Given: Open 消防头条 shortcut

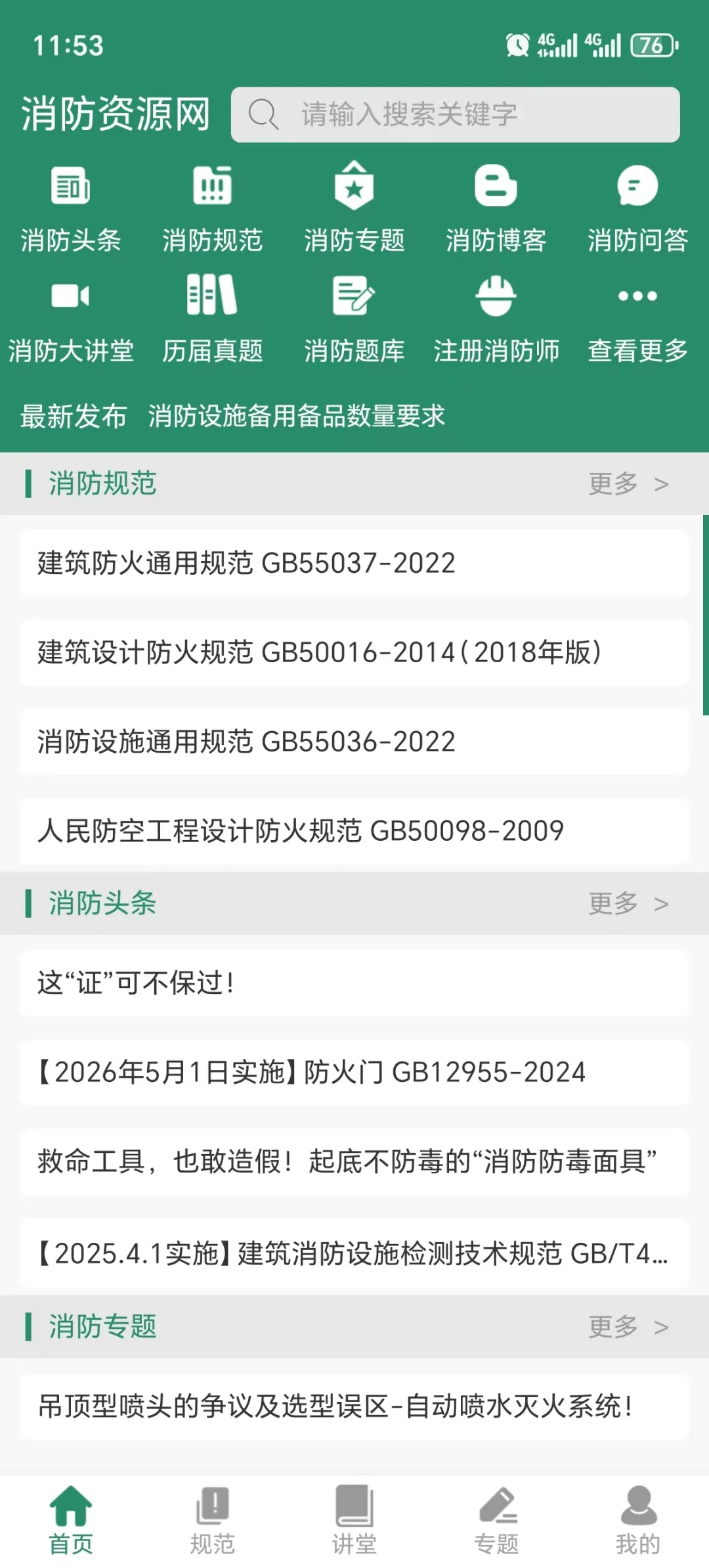Looking at the screenshot, I should [71, 209].
